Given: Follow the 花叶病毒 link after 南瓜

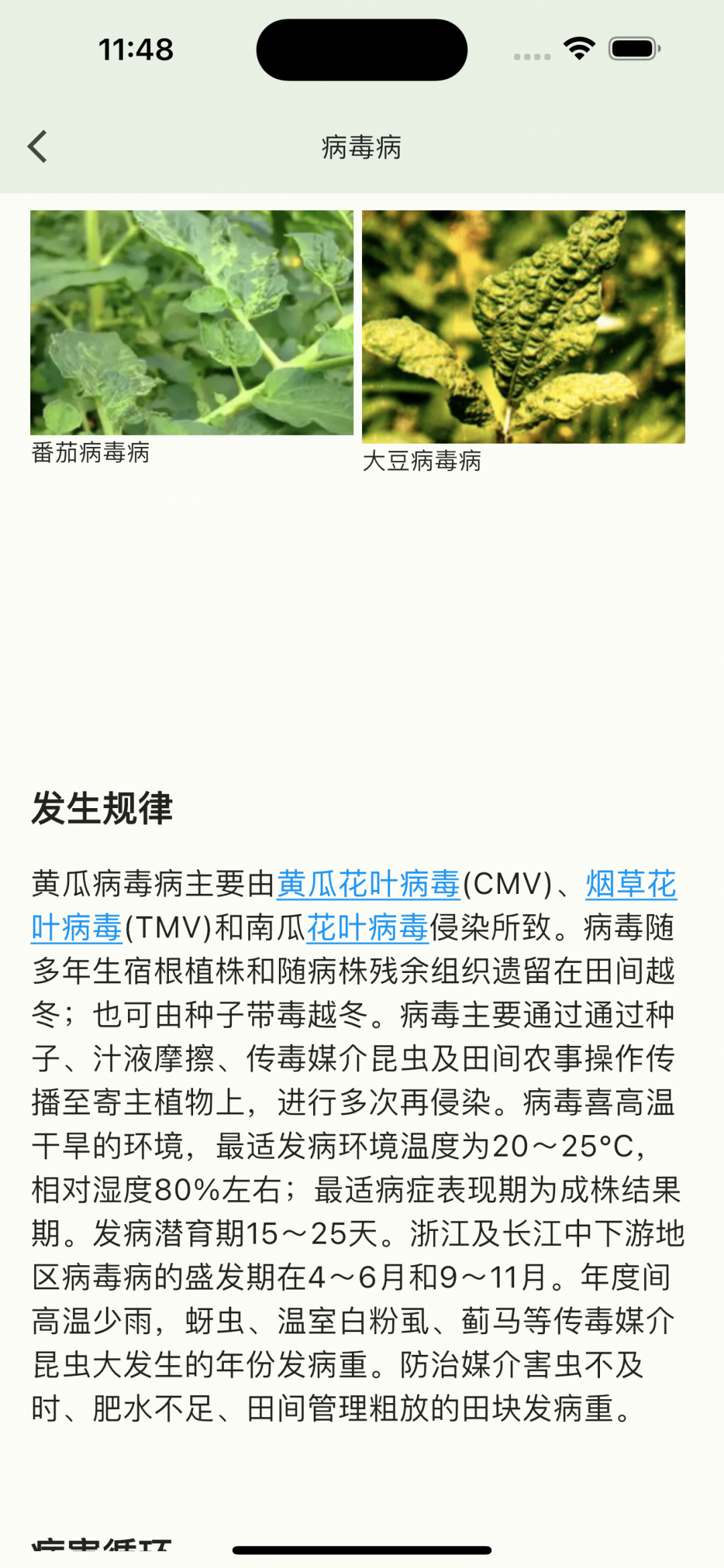Looking at the screenshot, I should click(x=367, y=928).
